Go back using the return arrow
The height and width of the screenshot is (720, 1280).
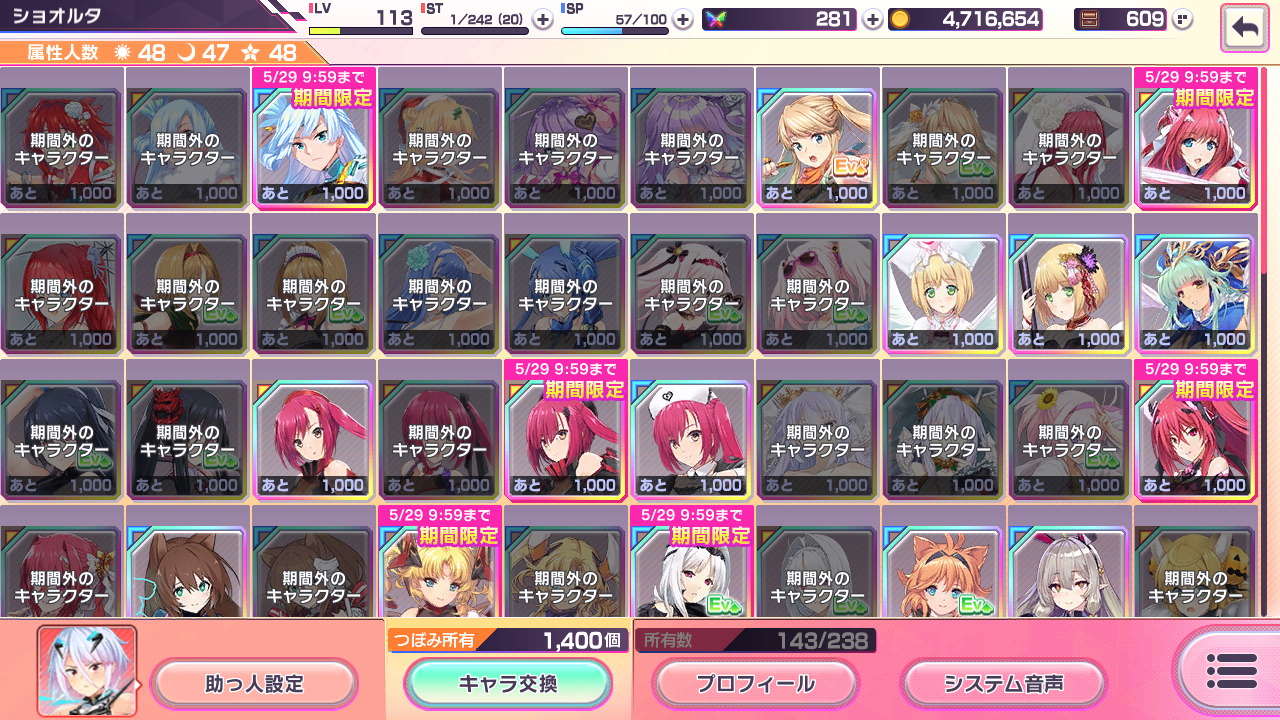click(1244, 28)
